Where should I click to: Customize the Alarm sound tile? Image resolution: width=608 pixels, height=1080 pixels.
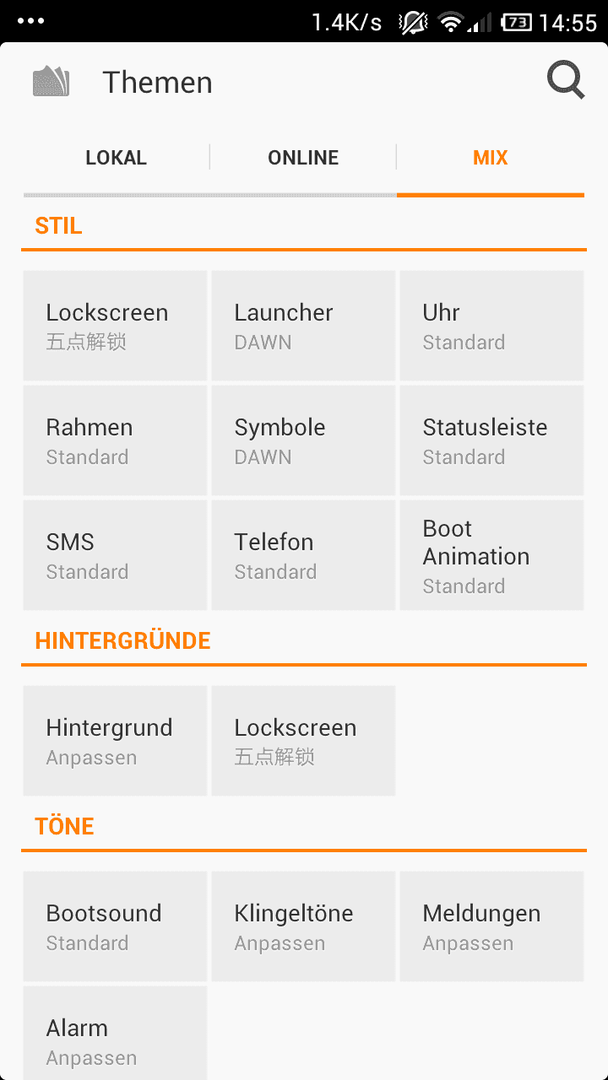pos(115,1033)
